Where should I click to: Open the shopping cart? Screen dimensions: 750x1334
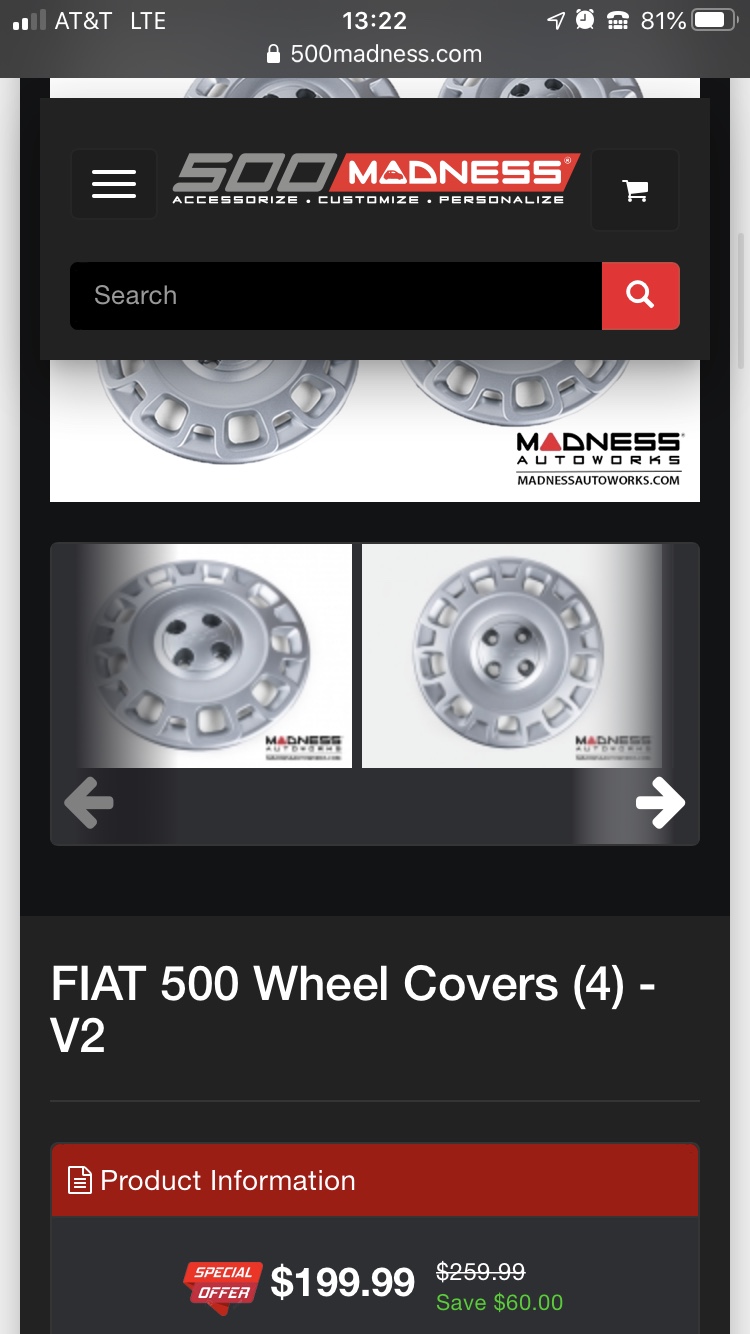point(635,190)
